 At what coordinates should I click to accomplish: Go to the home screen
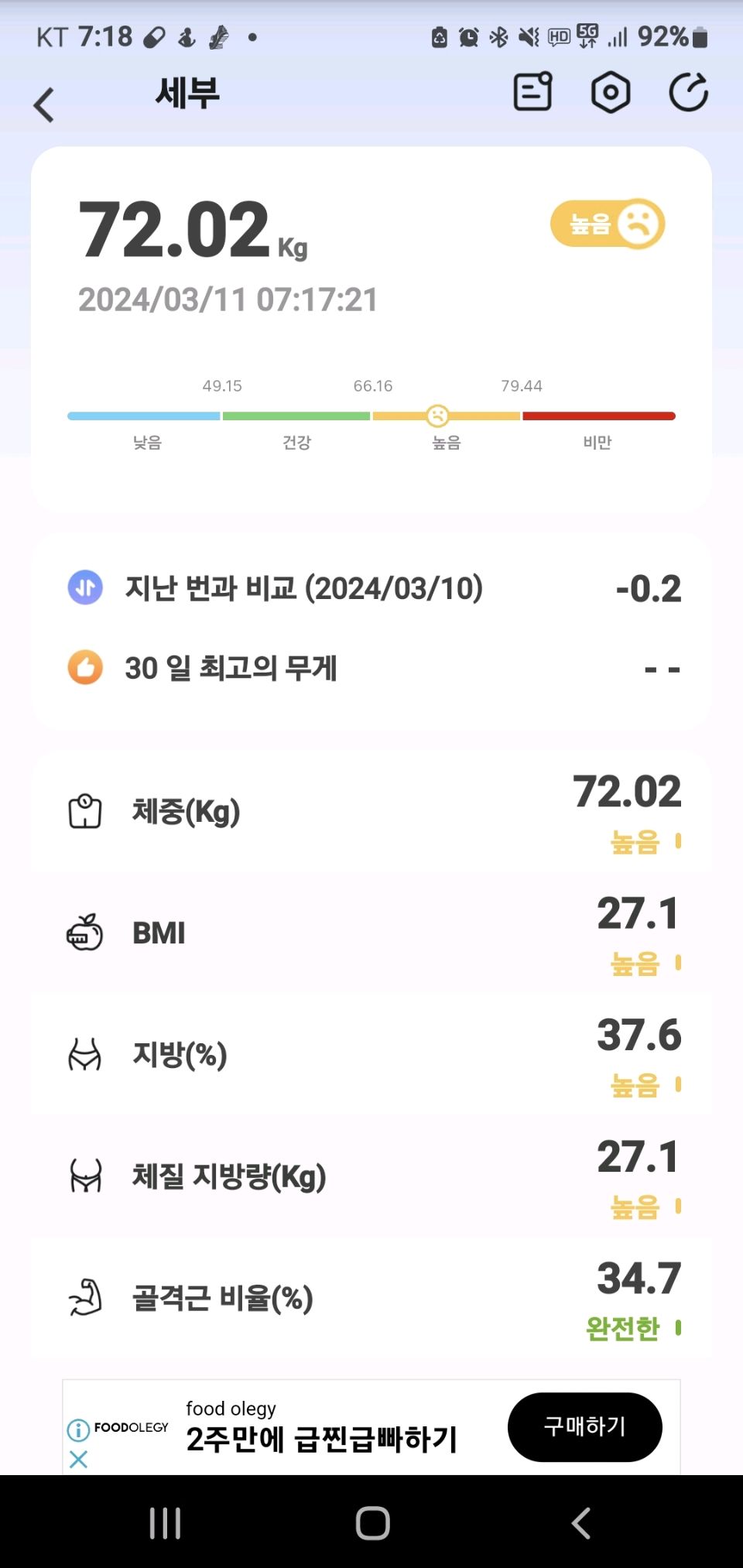coord(372,1523)
